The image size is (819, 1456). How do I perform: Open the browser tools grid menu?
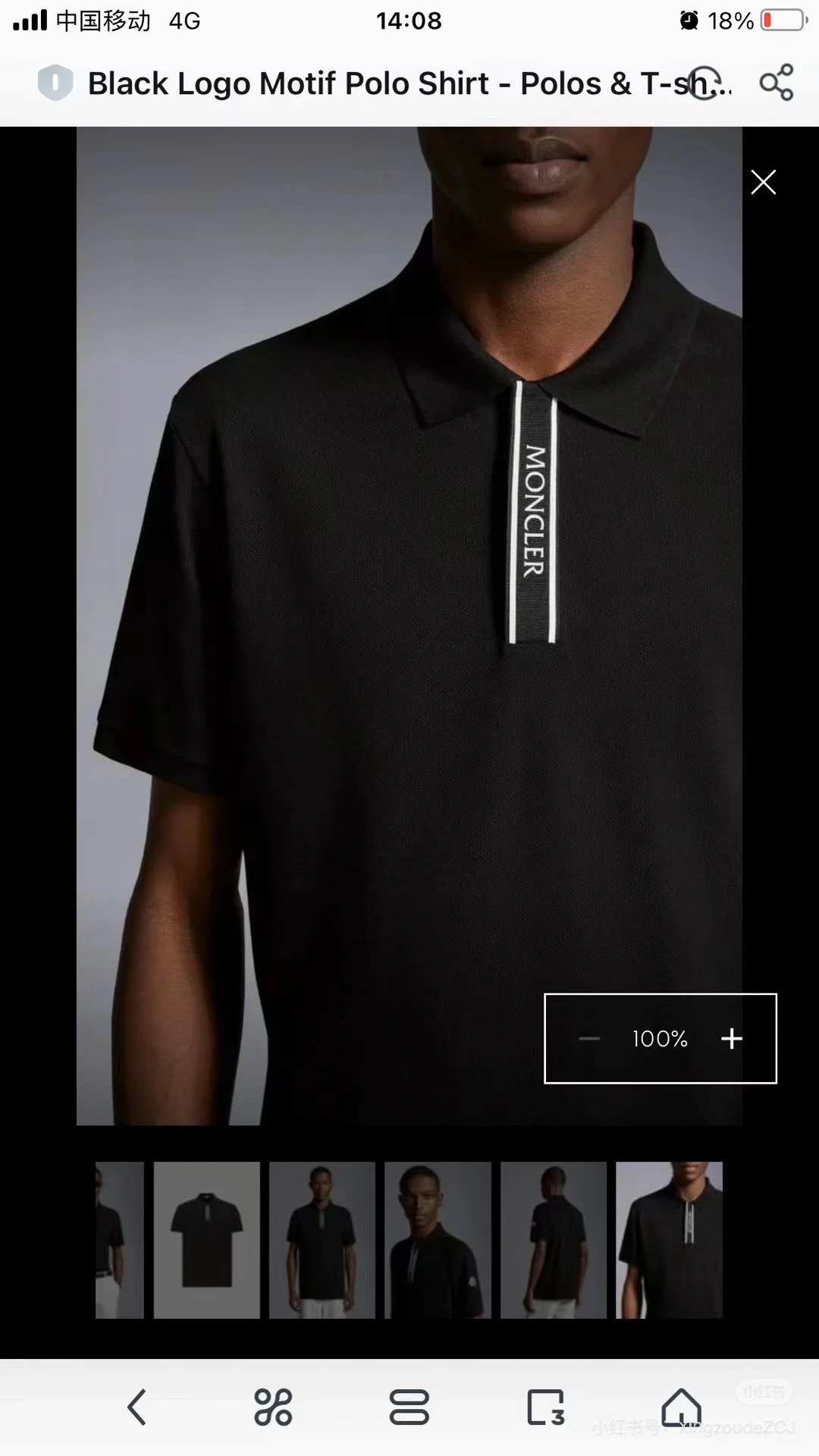[x=273, y=1407]
